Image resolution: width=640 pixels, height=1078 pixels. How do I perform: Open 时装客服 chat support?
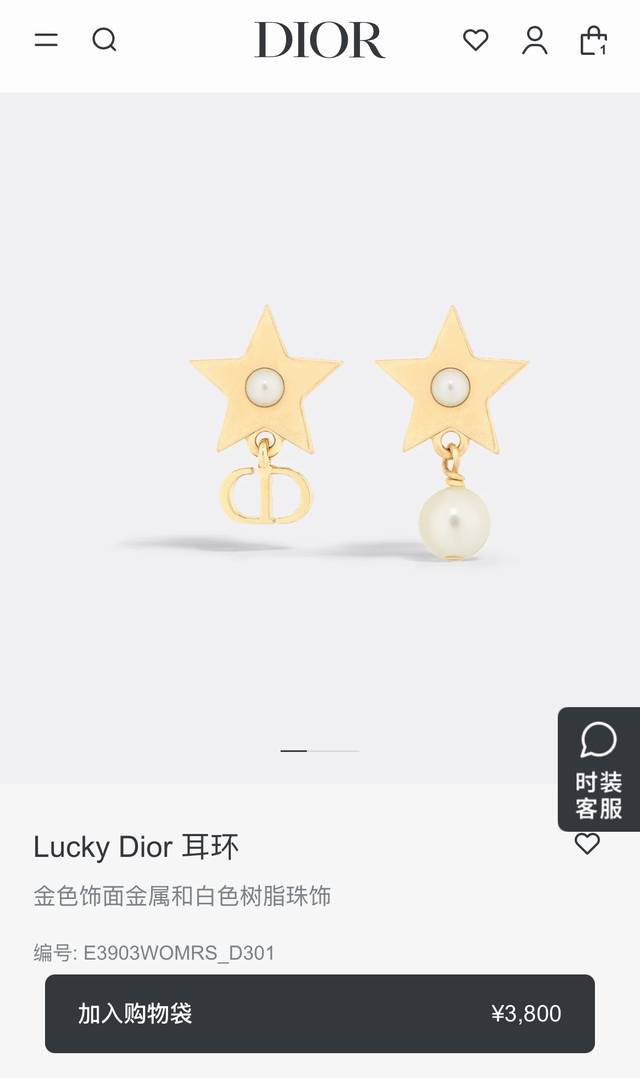599,769
